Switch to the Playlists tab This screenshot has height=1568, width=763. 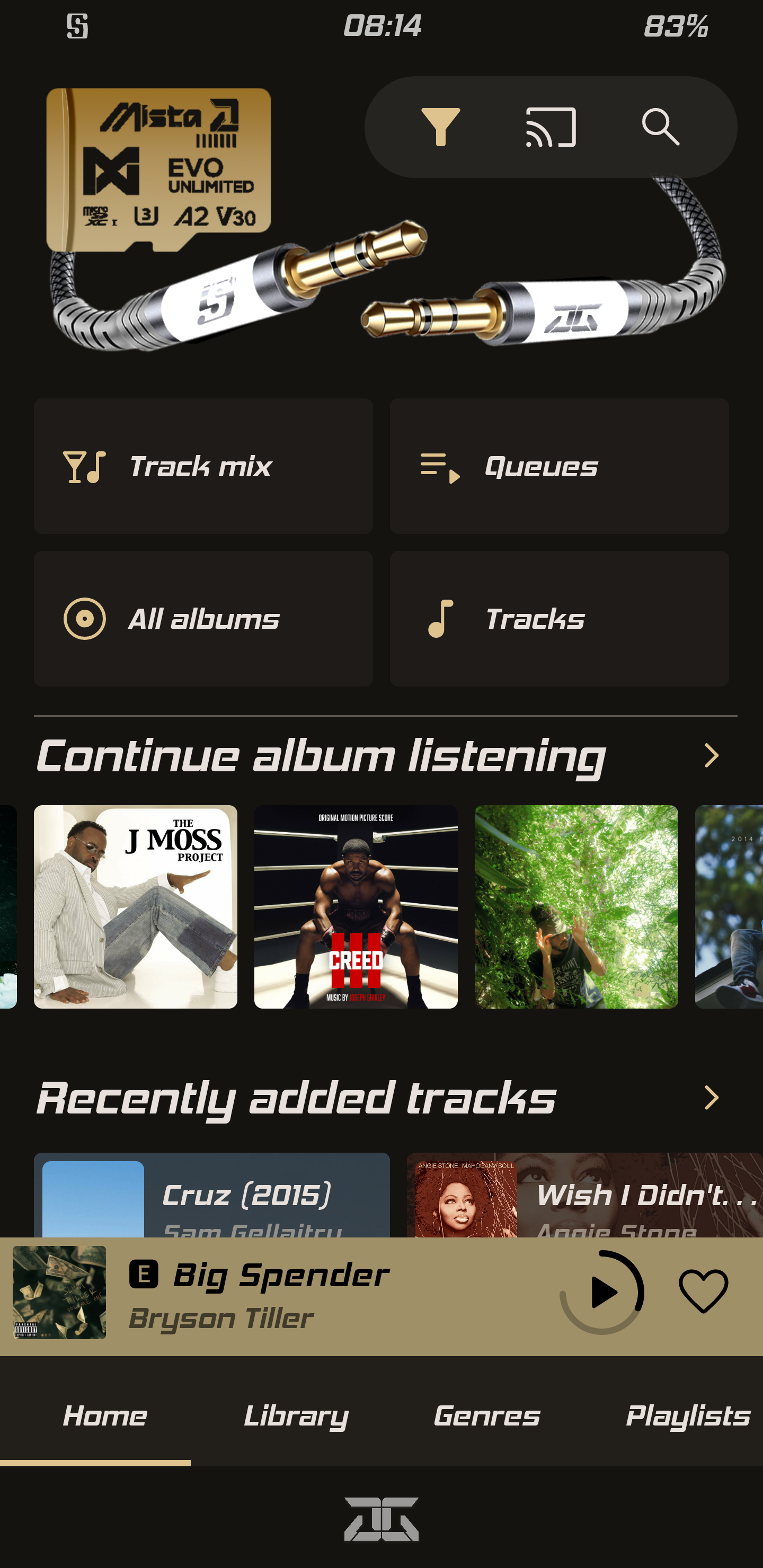687,1415
